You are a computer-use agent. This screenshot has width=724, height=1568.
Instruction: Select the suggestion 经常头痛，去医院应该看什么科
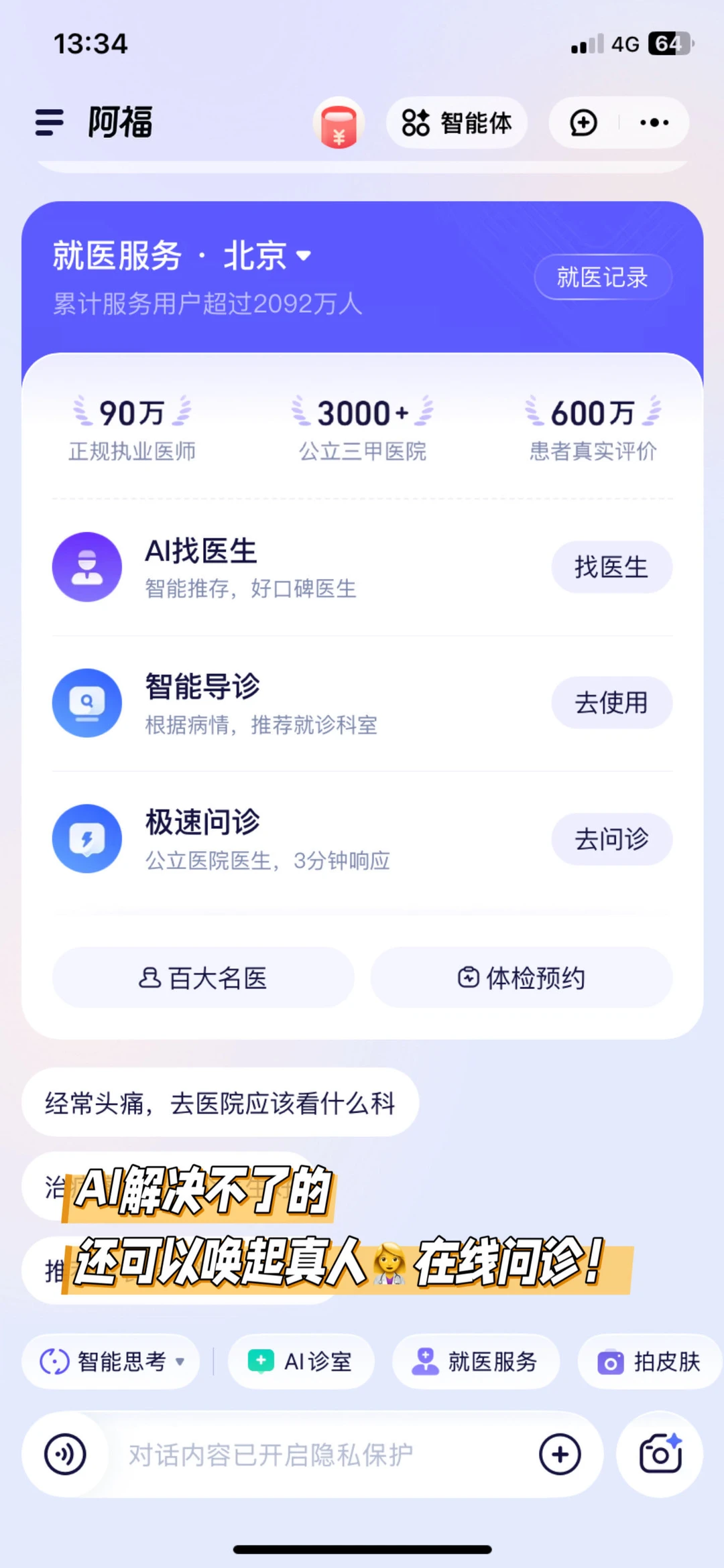point(221,1103)
